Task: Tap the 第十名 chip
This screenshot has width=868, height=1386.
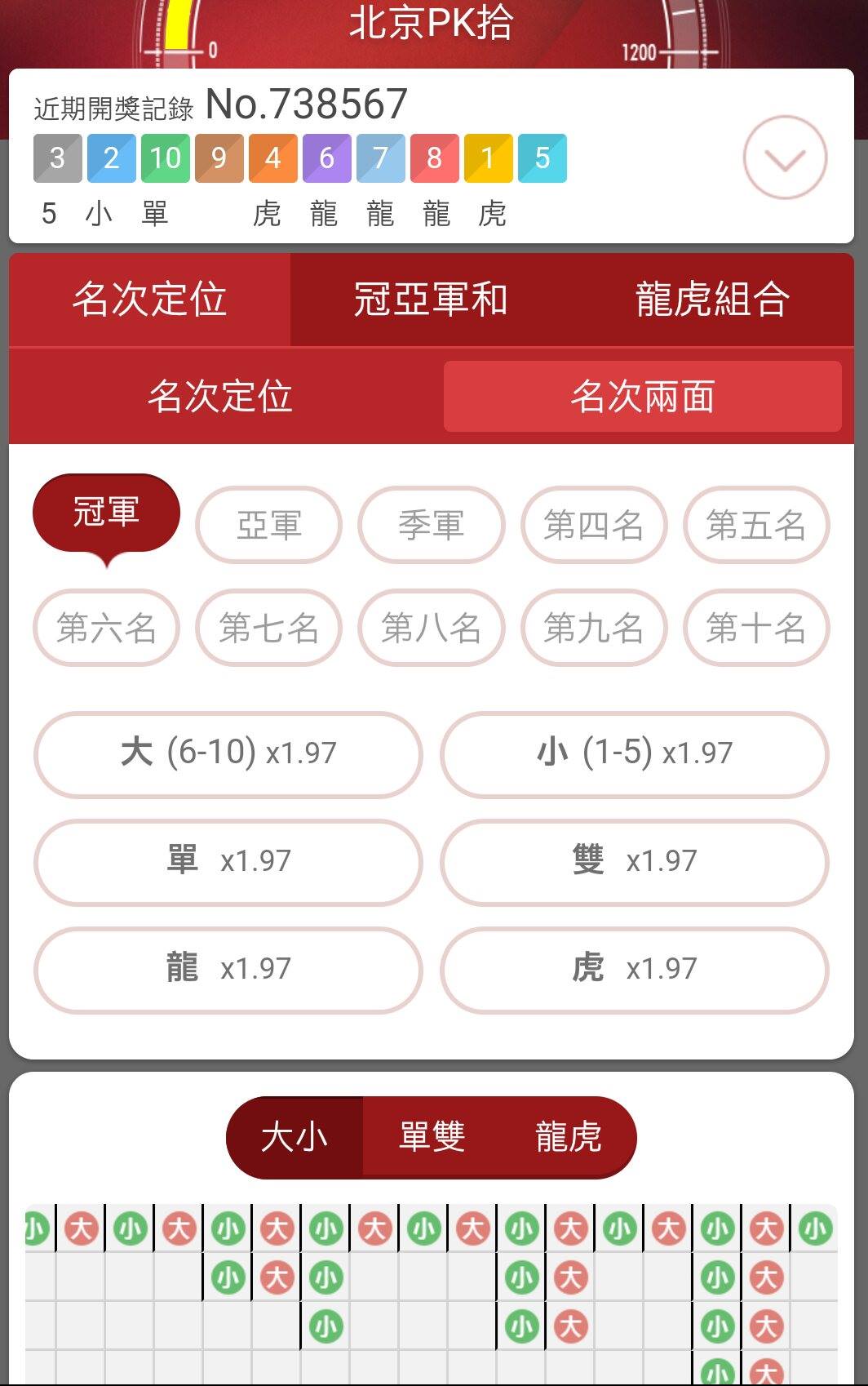Action: (755, 628)
